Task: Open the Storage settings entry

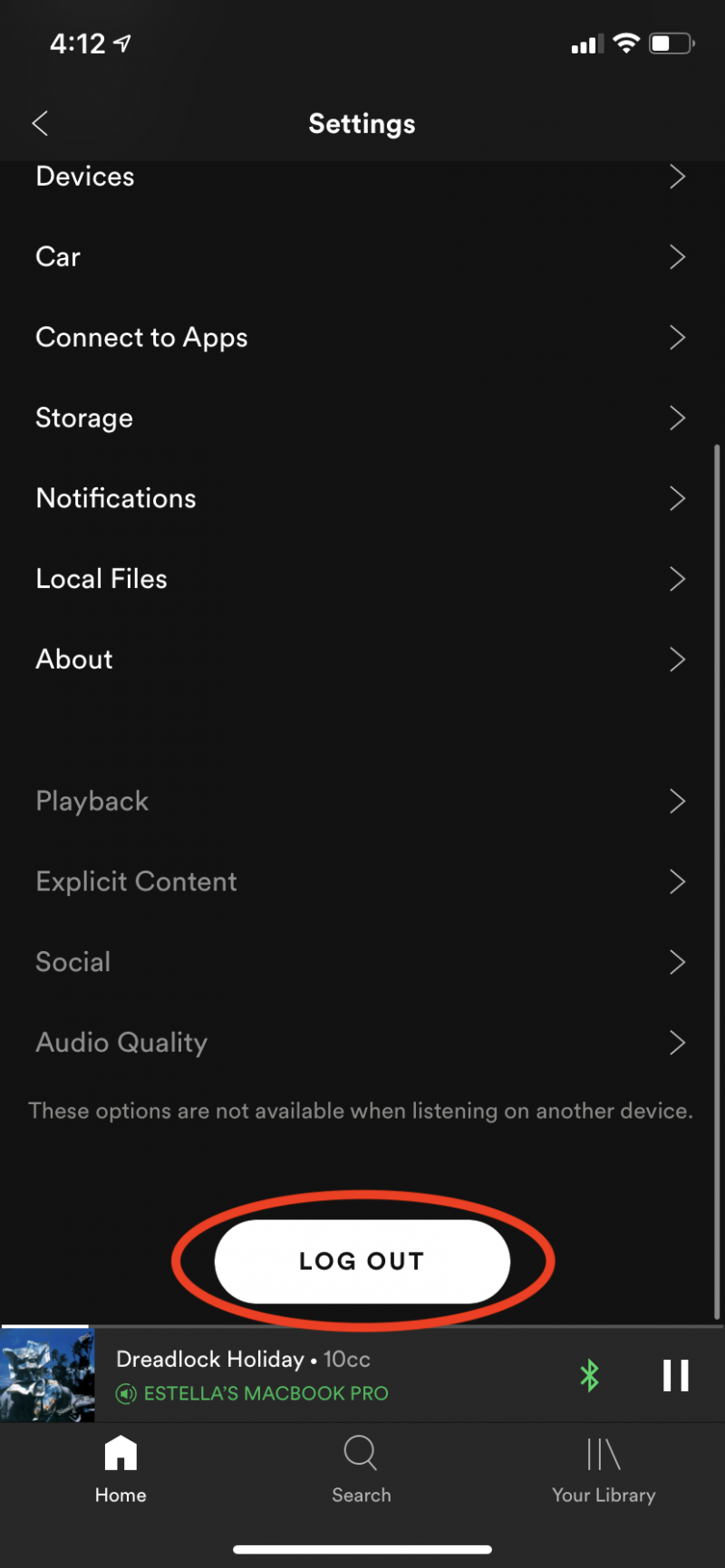Action: click(x=362, y=418)
